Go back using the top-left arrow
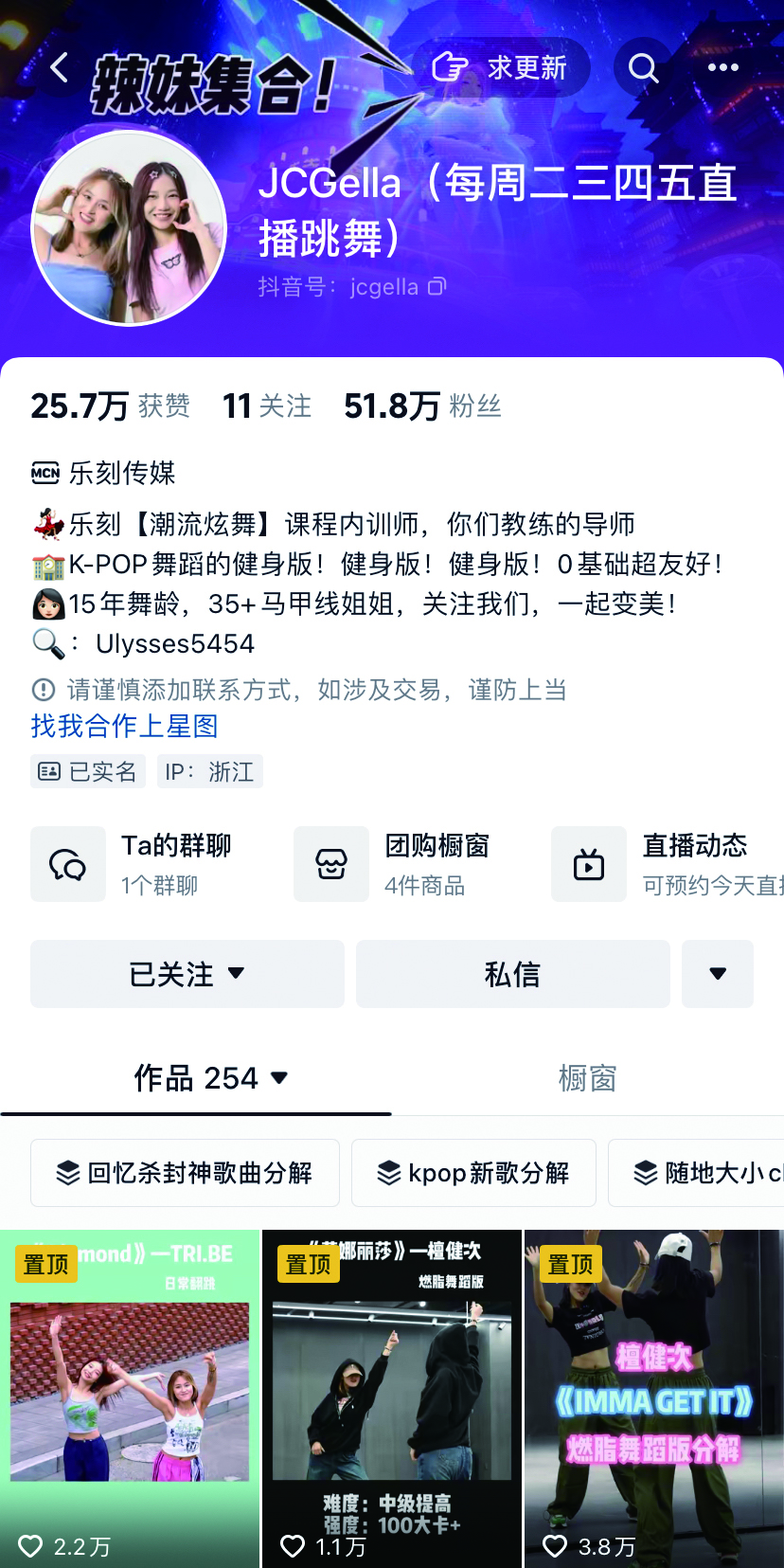Image resolution: width=784 pixels, height=1568 pixels. click(x=60, y=67)
